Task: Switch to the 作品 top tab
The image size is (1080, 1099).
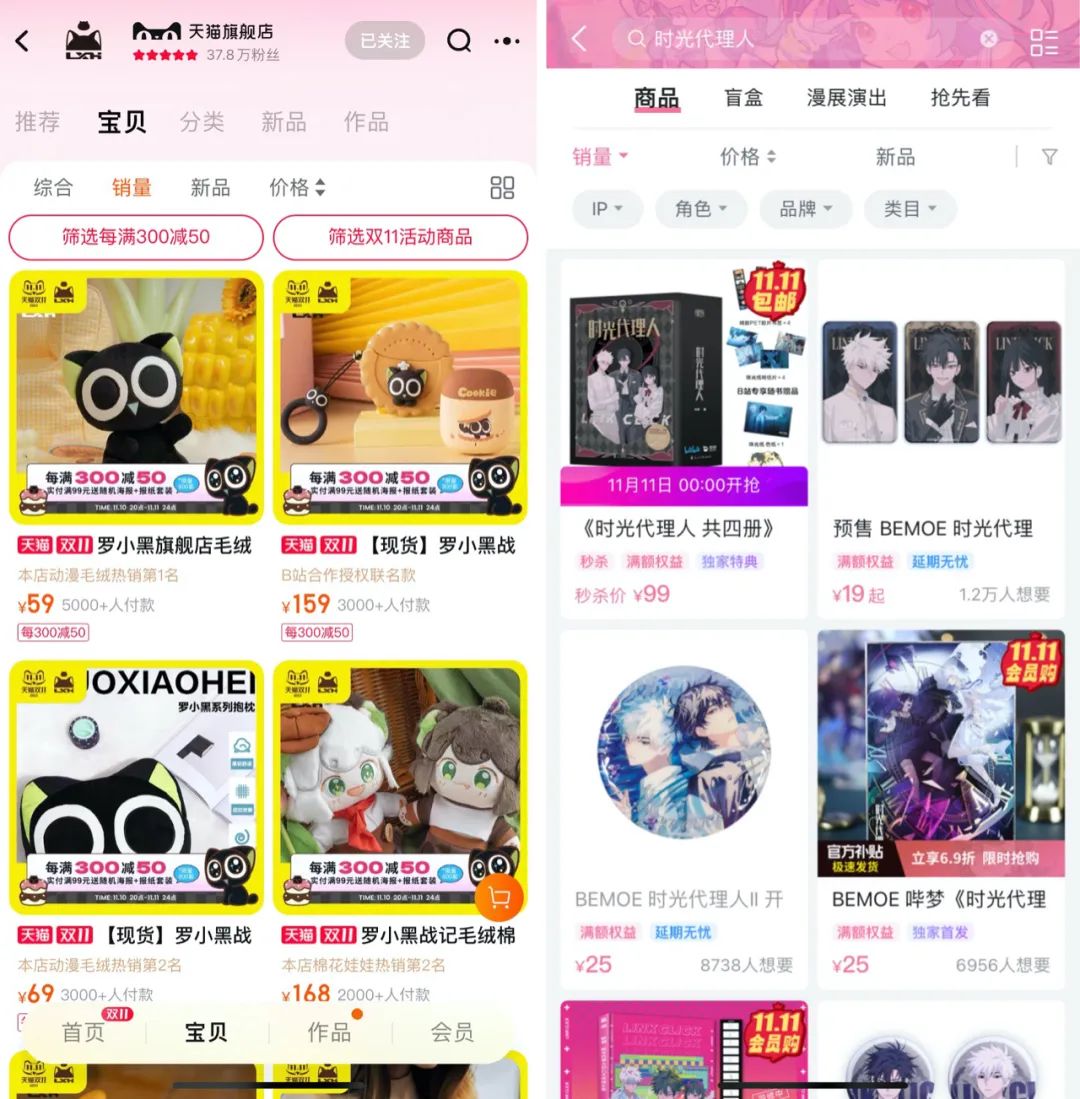Action: click(366, 122)
